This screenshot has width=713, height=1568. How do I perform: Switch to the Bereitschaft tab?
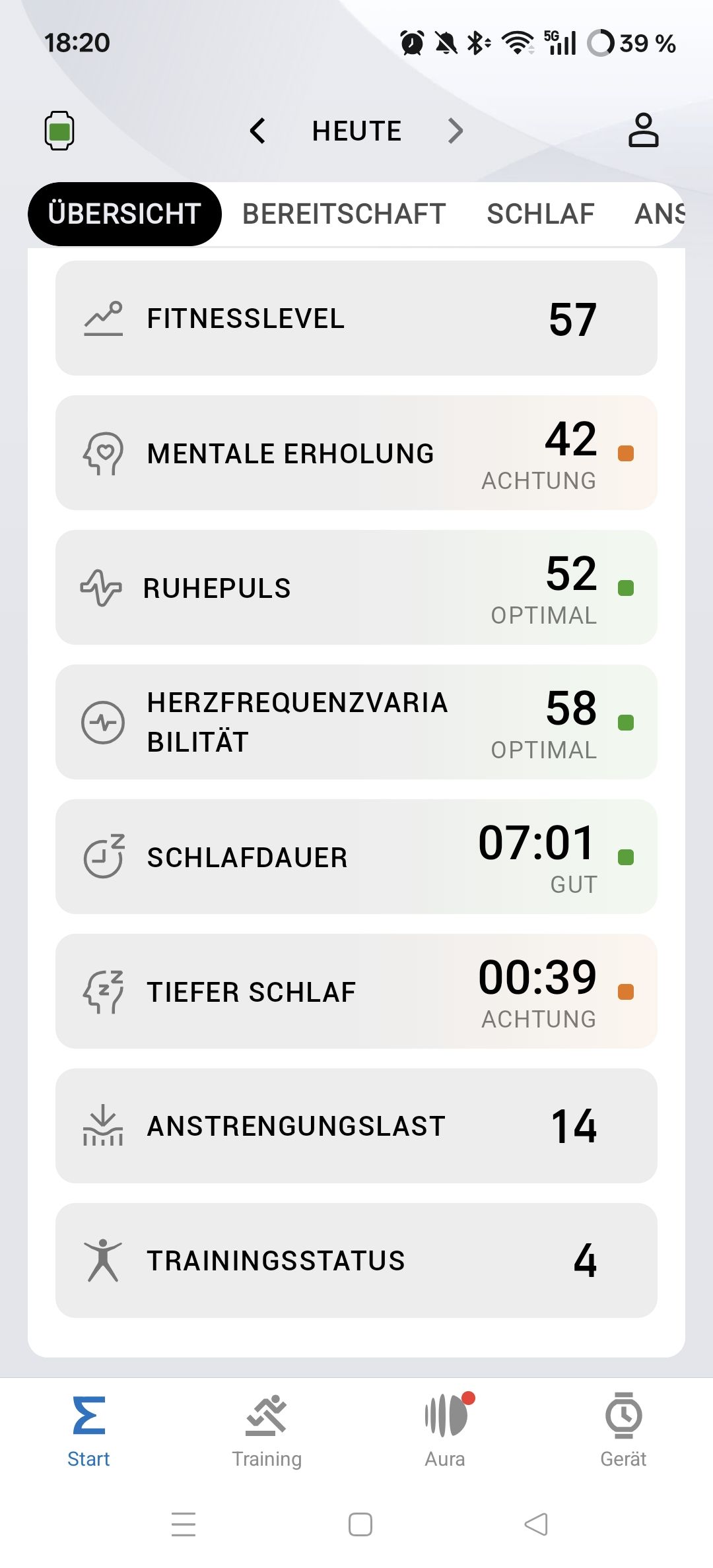pos(344,214)
